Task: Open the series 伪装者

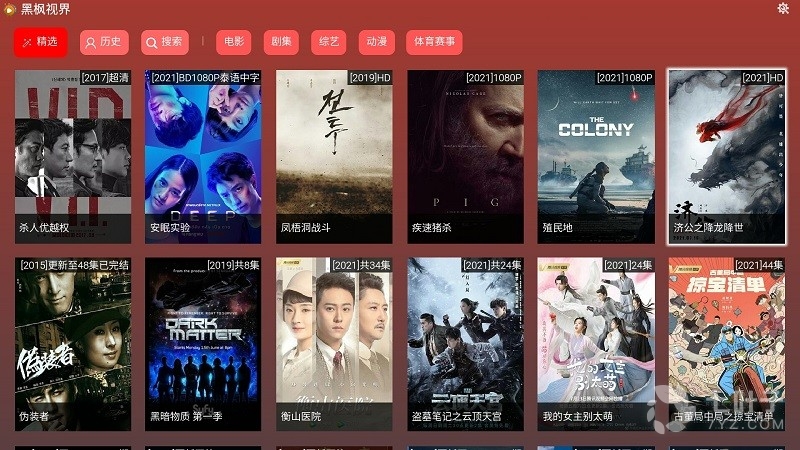Action: pos(72,344)
